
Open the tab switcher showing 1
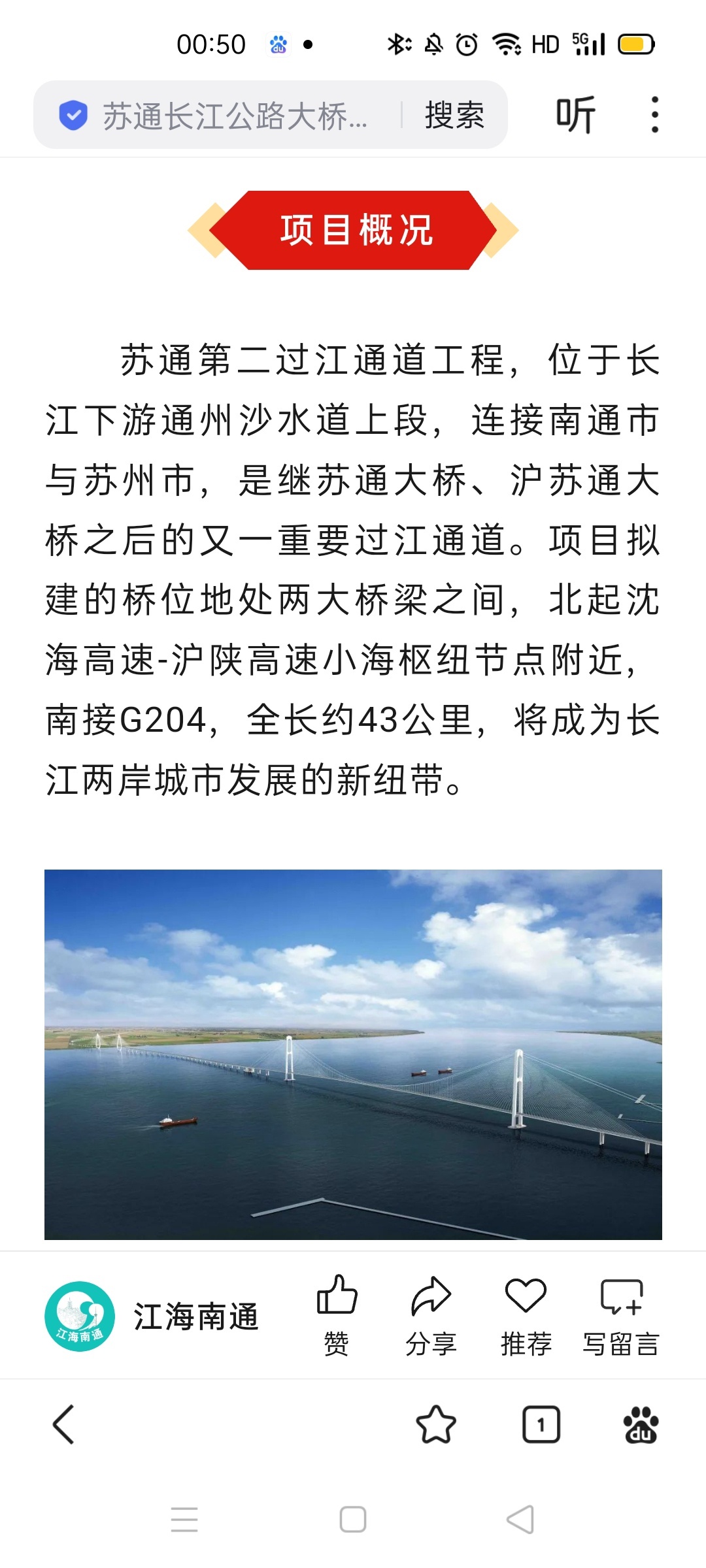pos(541,1424)
